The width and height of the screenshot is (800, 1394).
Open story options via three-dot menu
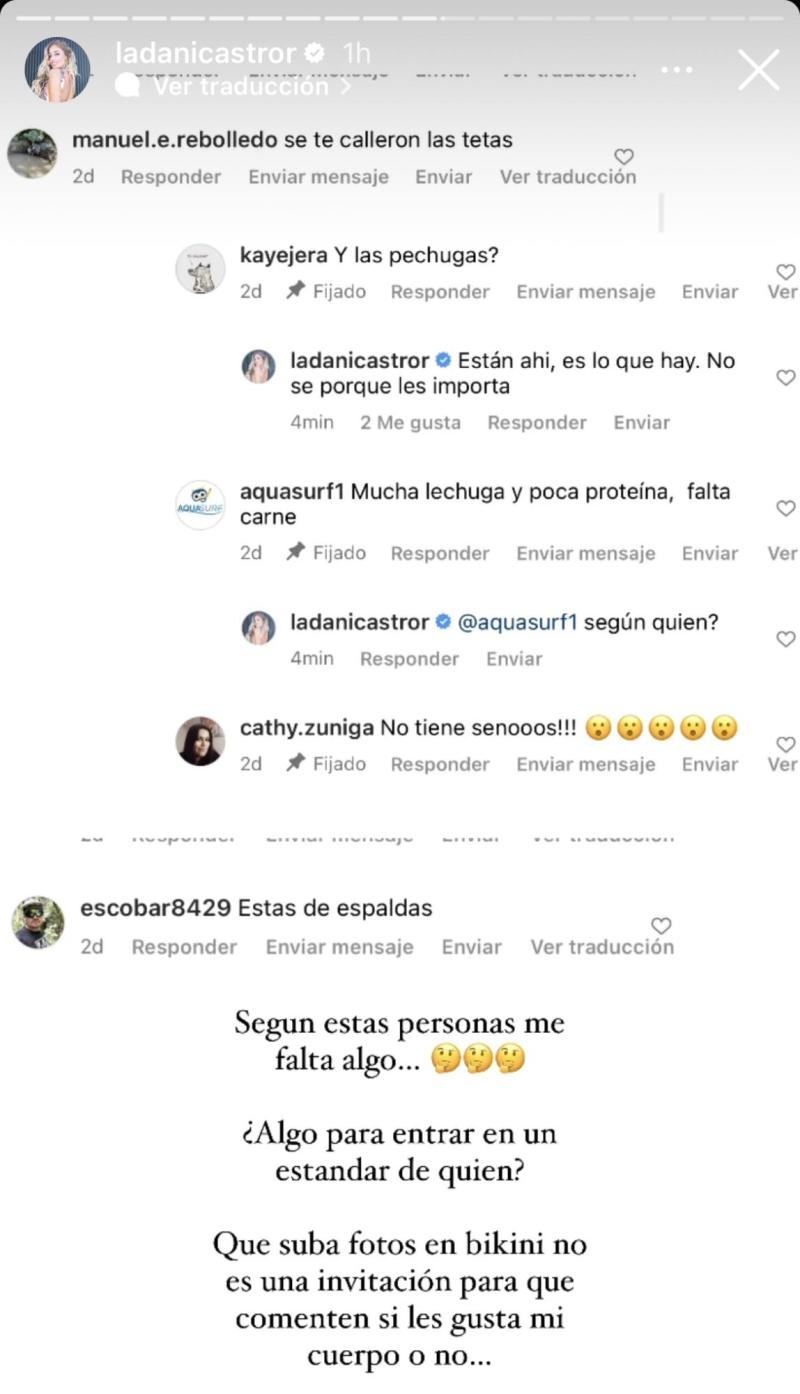(x=677, y=70)
